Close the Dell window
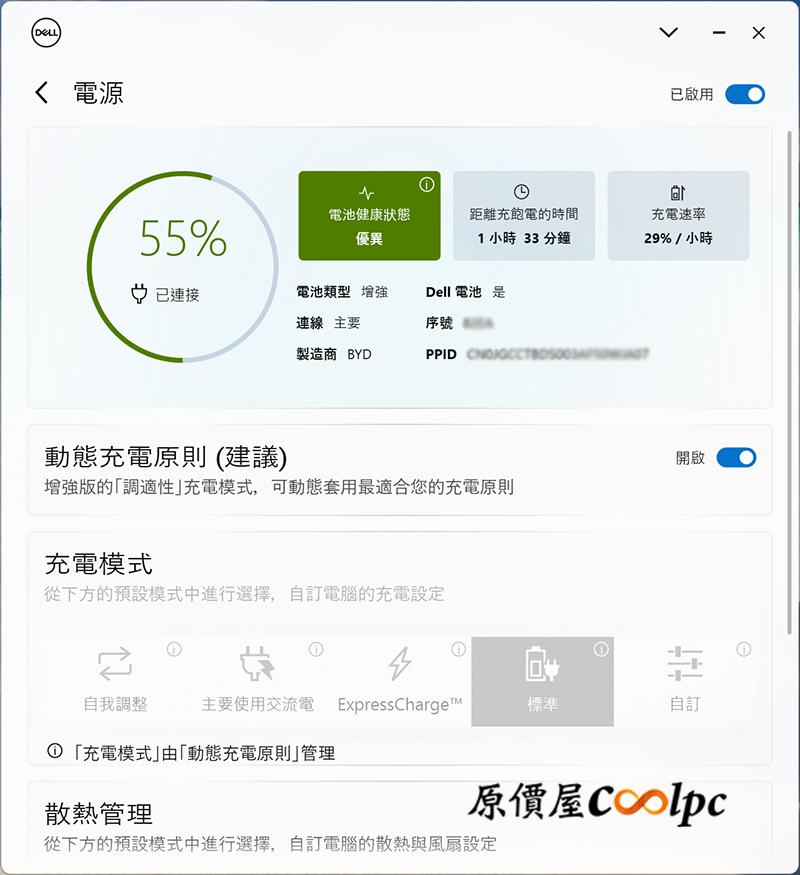The image size is (800, 875). pos(759,33)
